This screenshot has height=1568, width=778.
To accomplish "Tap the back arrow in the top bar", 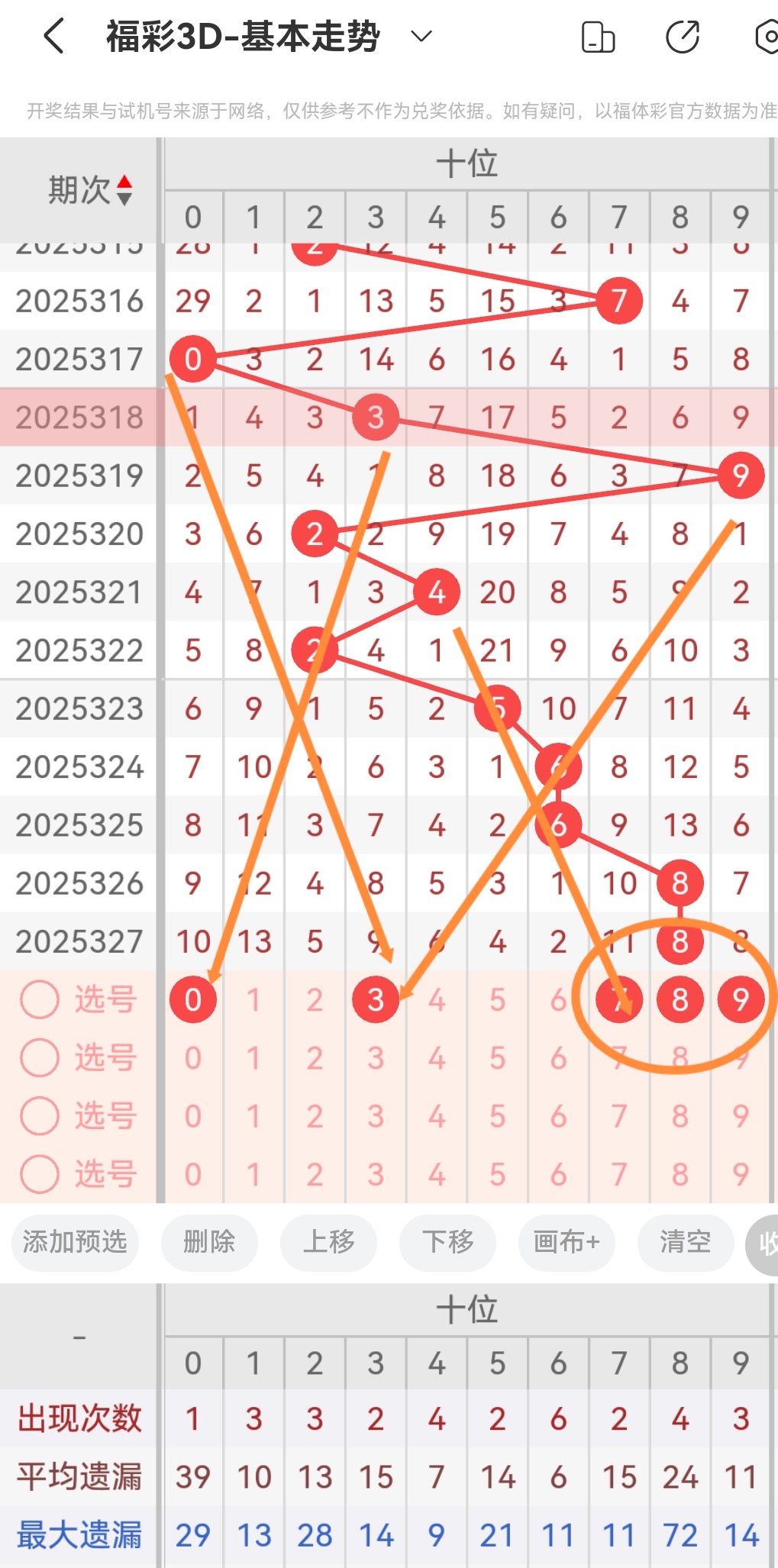I will [52, 34].
